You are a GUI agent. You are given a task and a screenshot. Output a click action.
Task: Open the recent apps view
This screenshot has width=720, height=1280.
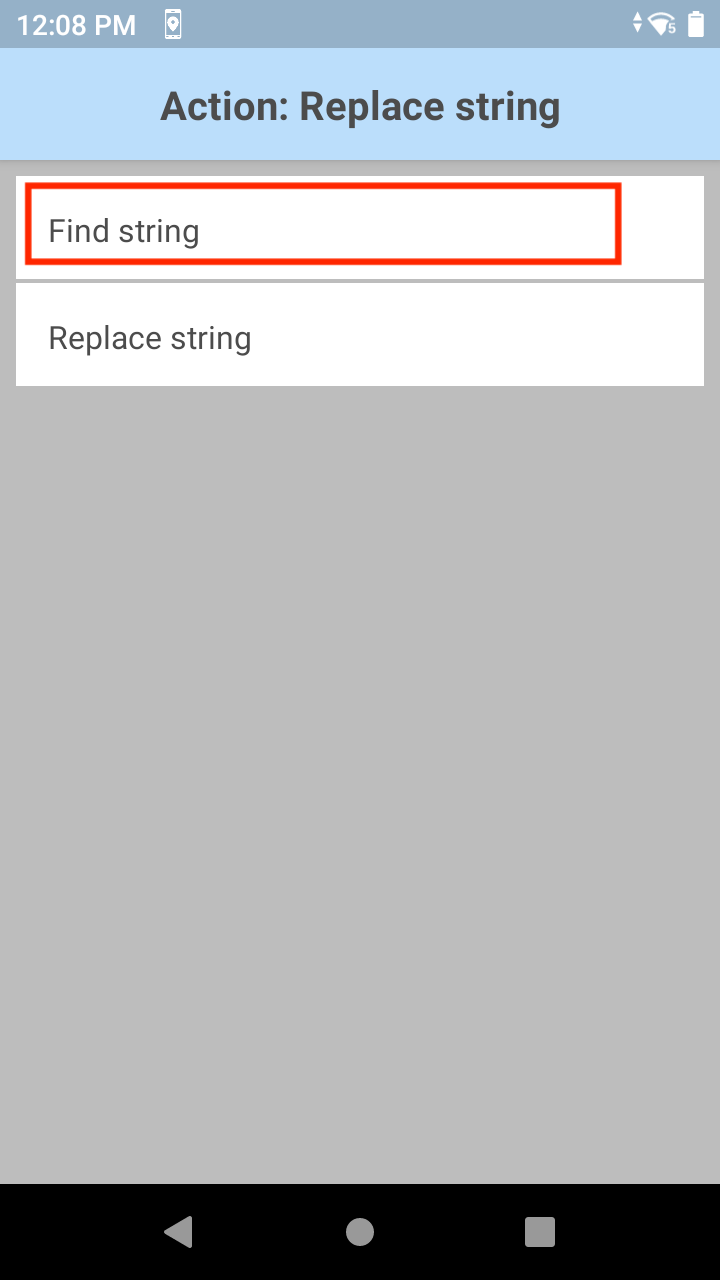tap(540, 1232)
